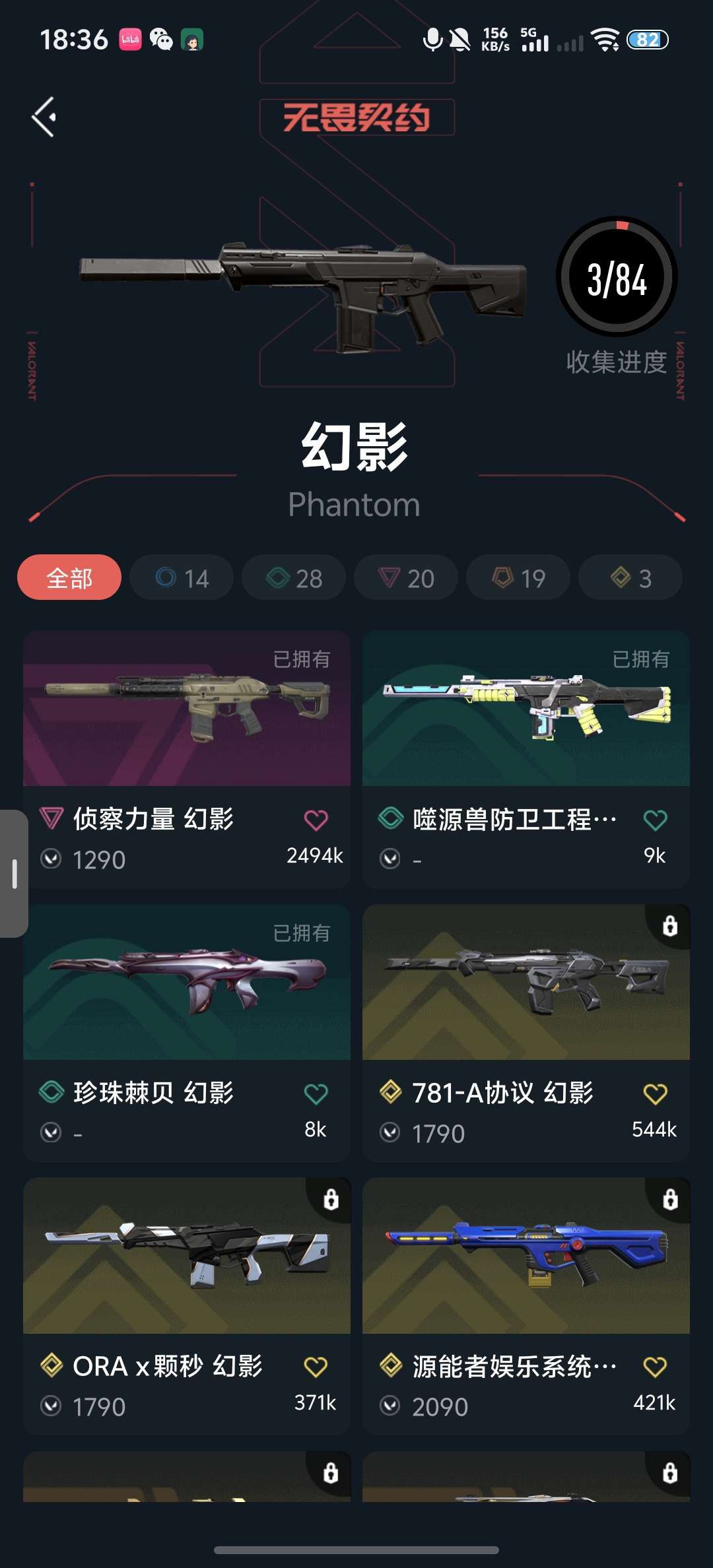Screen dimensions: 713x1568
Task: Filter skins by the 28 tier chip
Action: pyautogui.click(x=294, y=577)
